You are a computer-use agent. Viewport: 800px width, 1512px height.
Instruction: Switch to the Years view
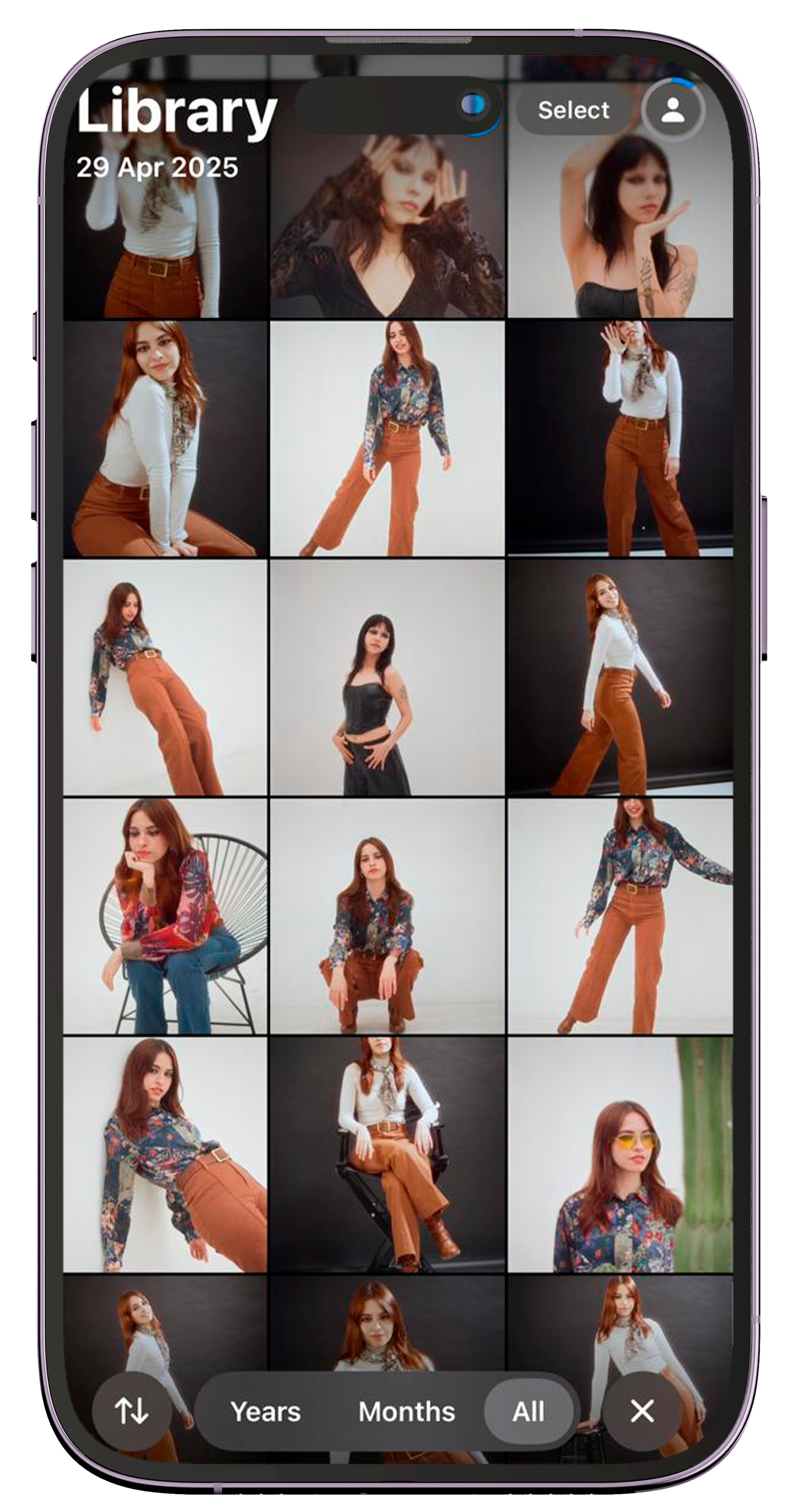tap(265, 1412)
